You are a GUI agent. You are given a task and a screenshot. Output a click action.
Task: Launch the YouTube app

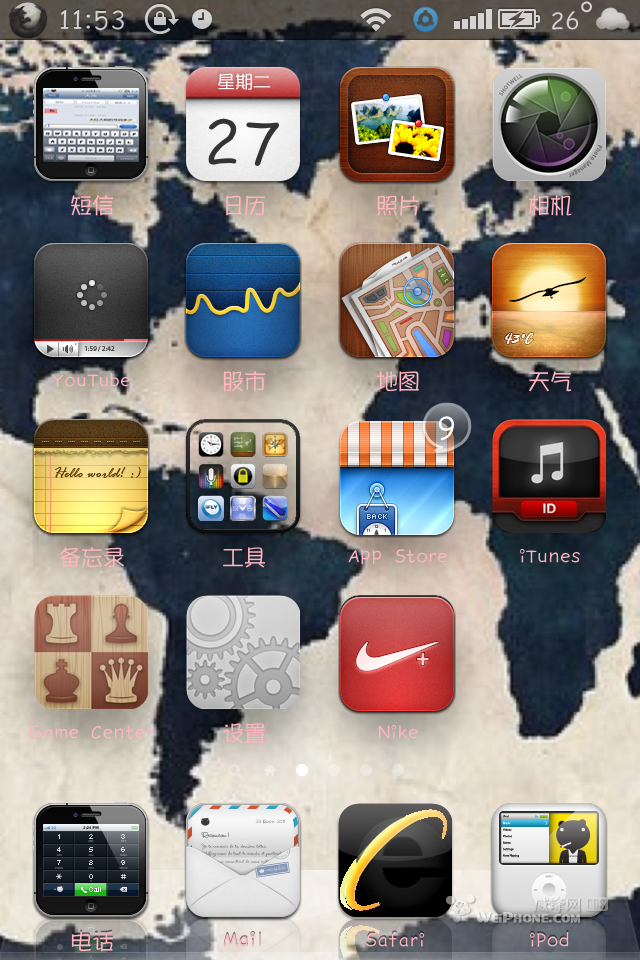(x=91, y=300)
